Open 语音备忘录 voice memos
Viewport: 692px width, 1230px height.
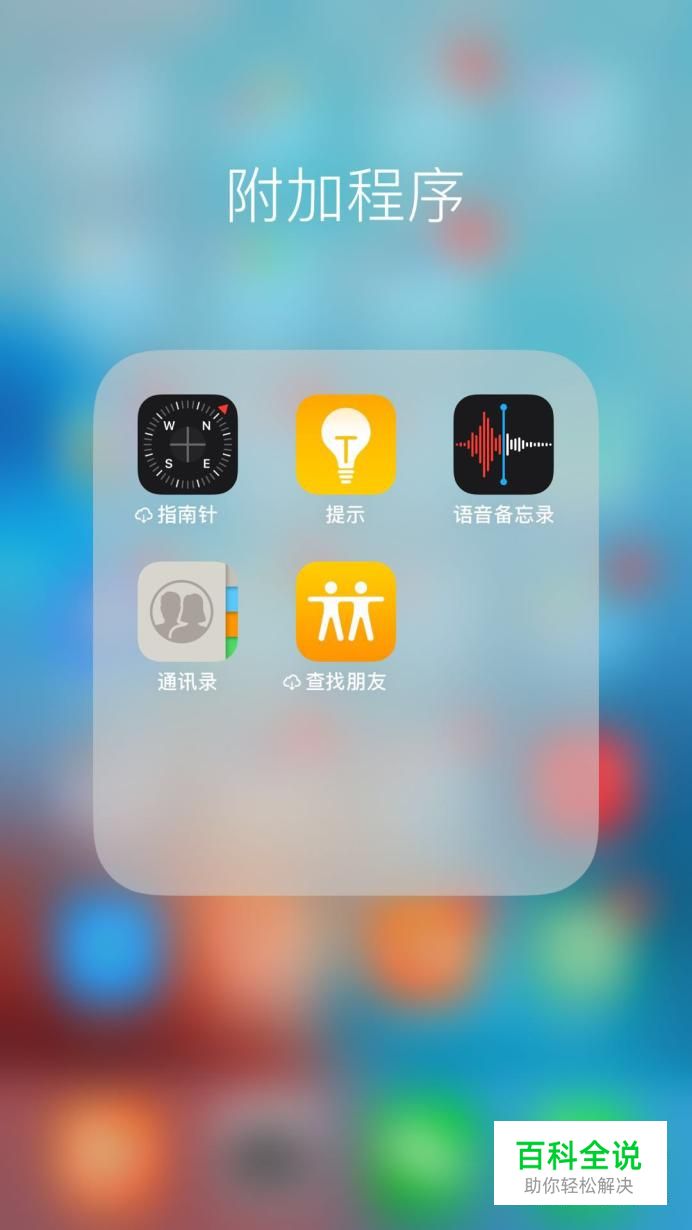pyautogui.click(x=503, y=444)
